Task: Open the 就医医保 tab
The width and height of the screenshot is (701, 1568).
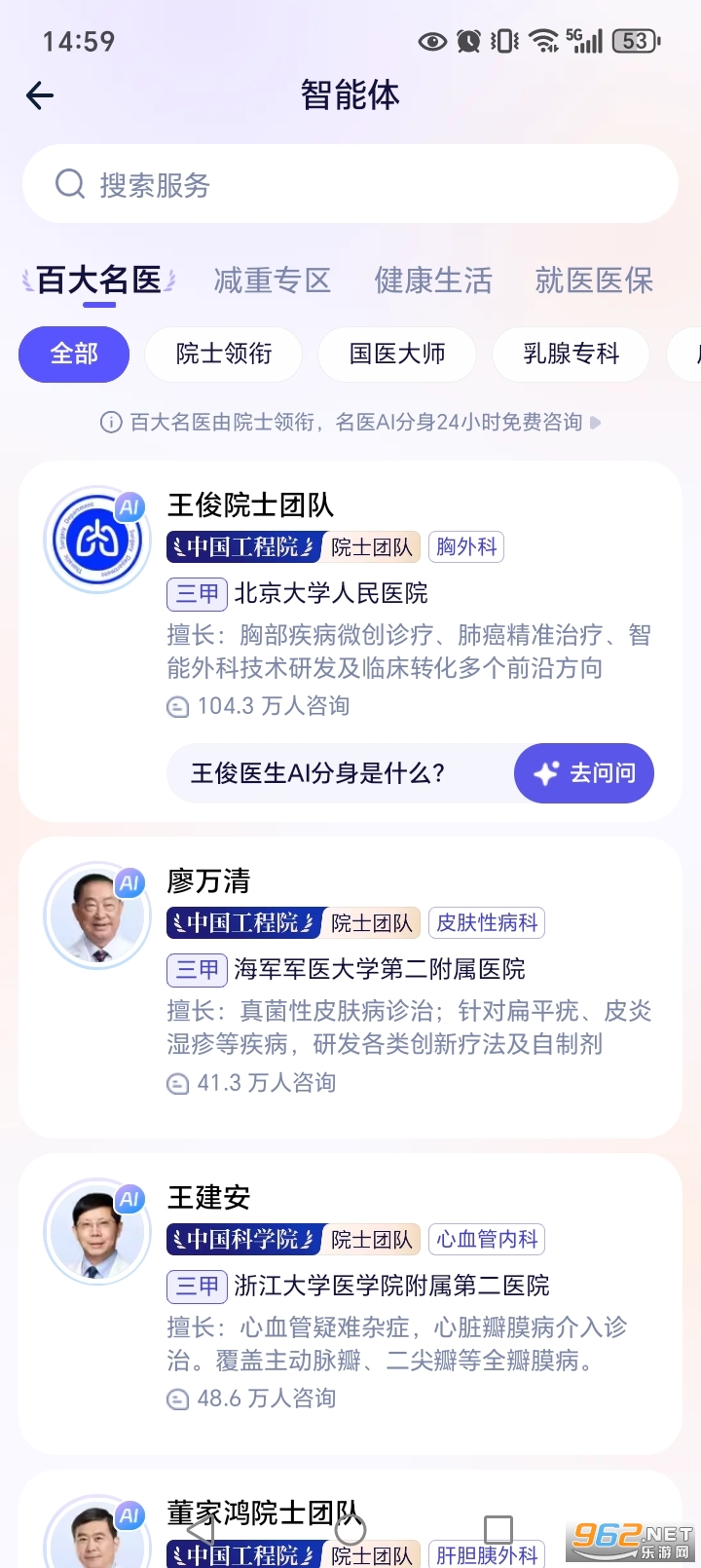Action: [x=596, y=280]
